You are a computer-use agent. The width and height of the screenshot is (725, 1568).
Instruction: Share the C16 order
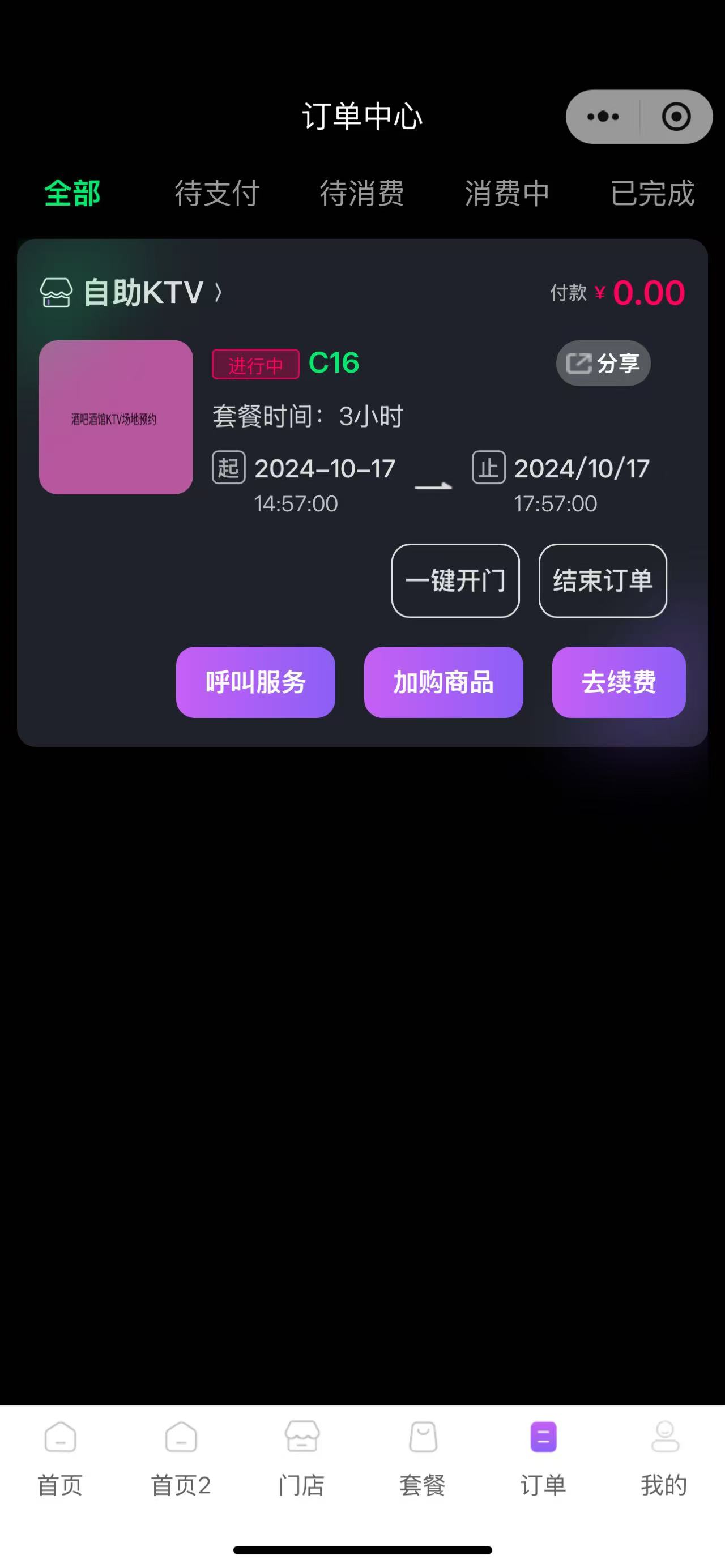tap(603, 363)
